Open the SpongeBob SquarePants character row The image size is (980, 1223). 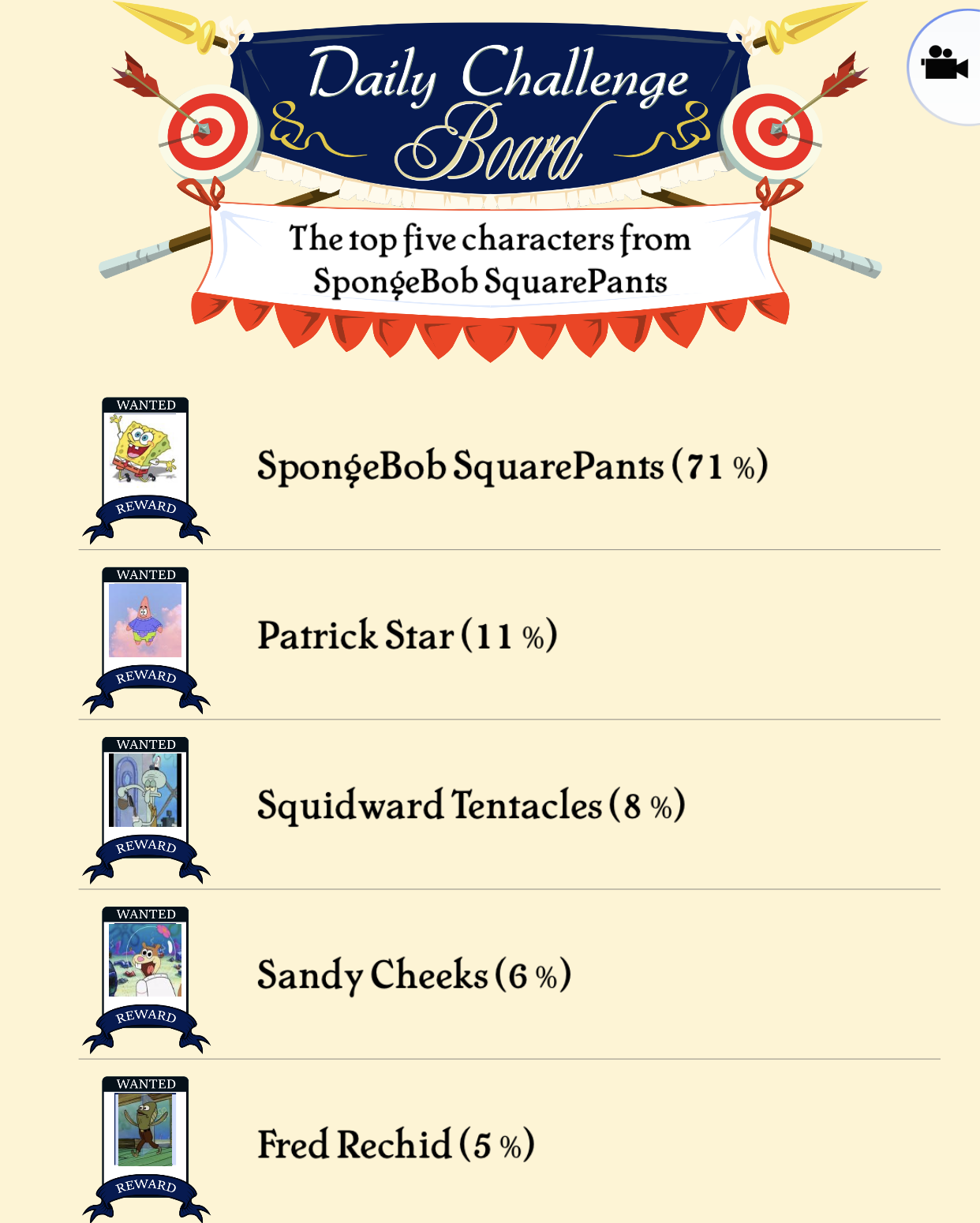click(511, 466)
